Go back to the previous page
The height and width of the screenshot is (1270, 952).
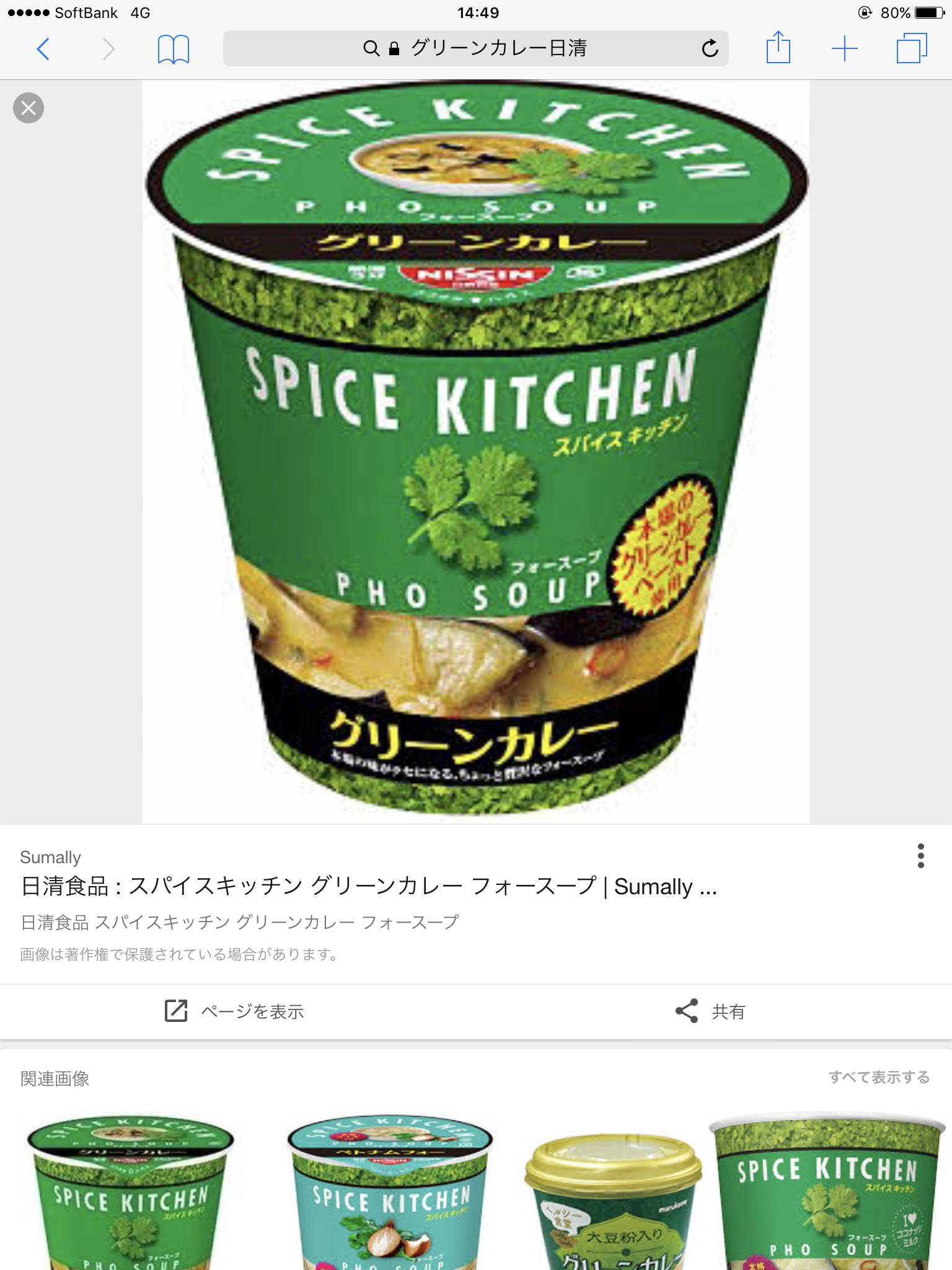43,48
